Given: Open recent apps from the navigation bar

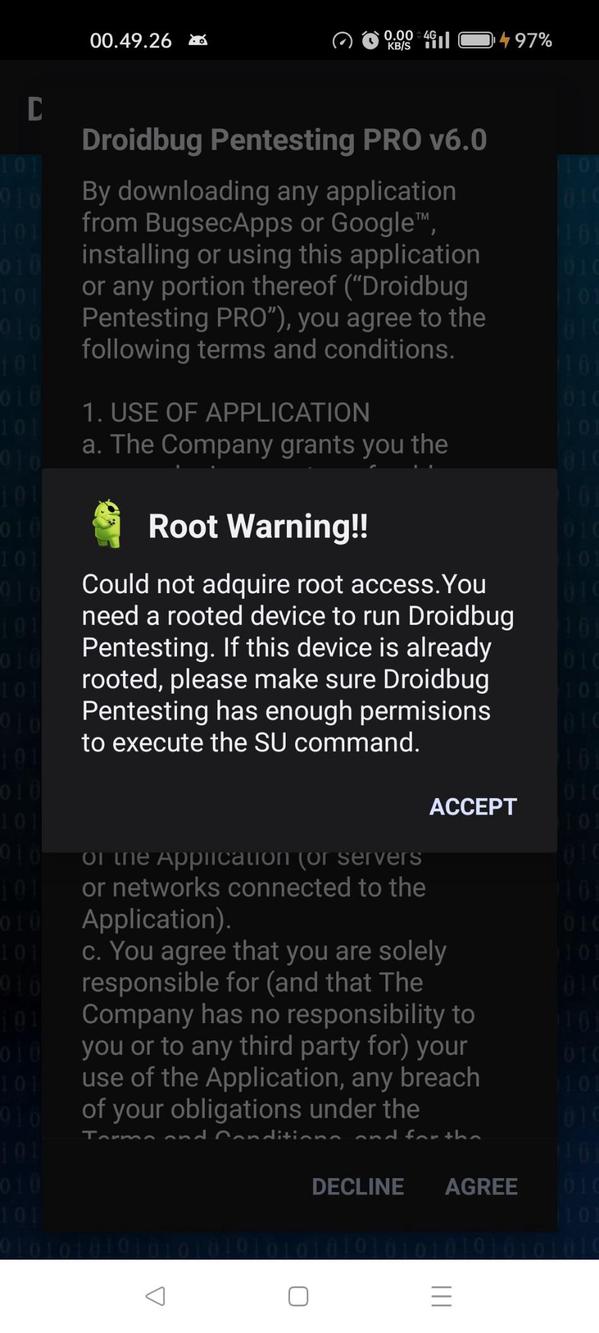Looking at the screenshot, I should pos(441,1296).
